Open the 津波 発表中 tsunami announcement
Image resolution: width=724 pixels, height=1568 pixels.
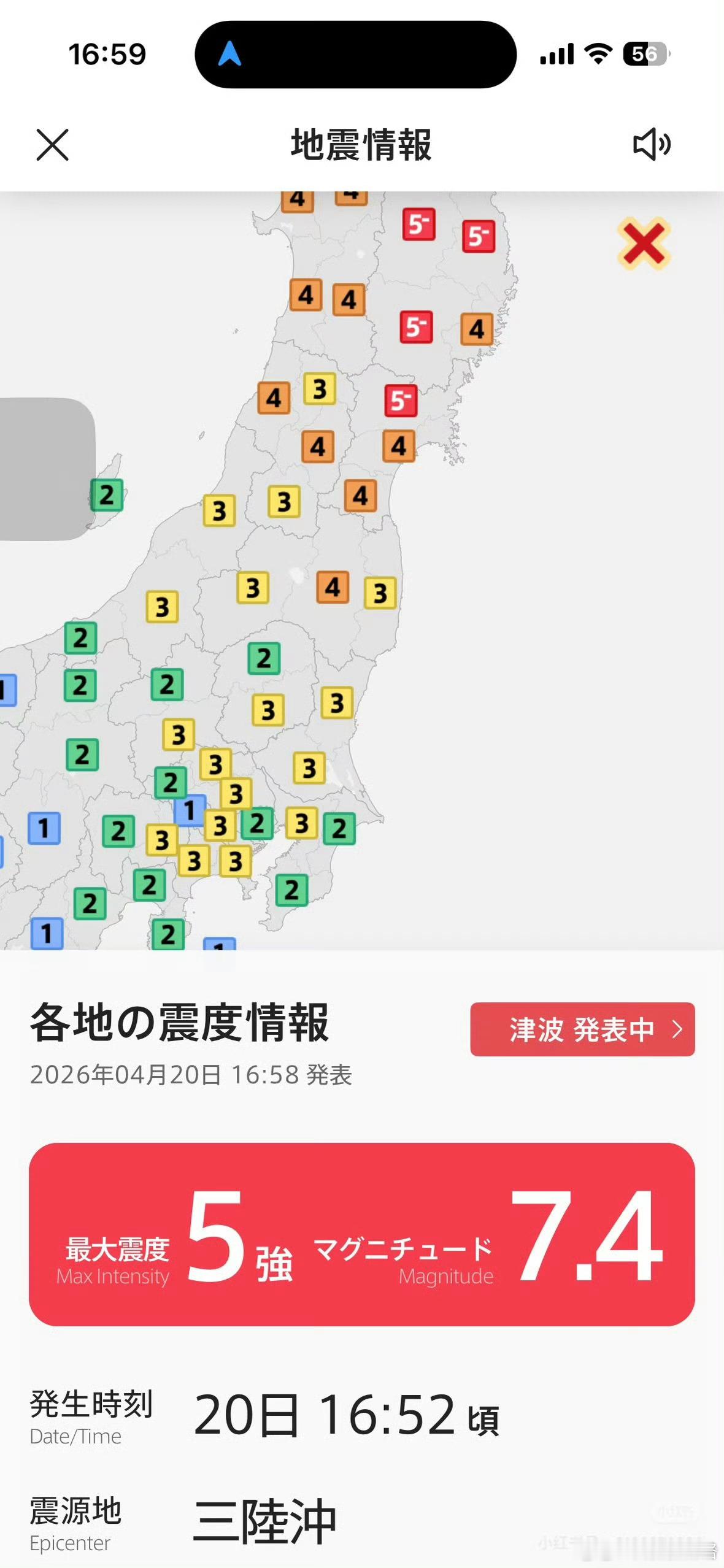click(x=580, y=1030)
